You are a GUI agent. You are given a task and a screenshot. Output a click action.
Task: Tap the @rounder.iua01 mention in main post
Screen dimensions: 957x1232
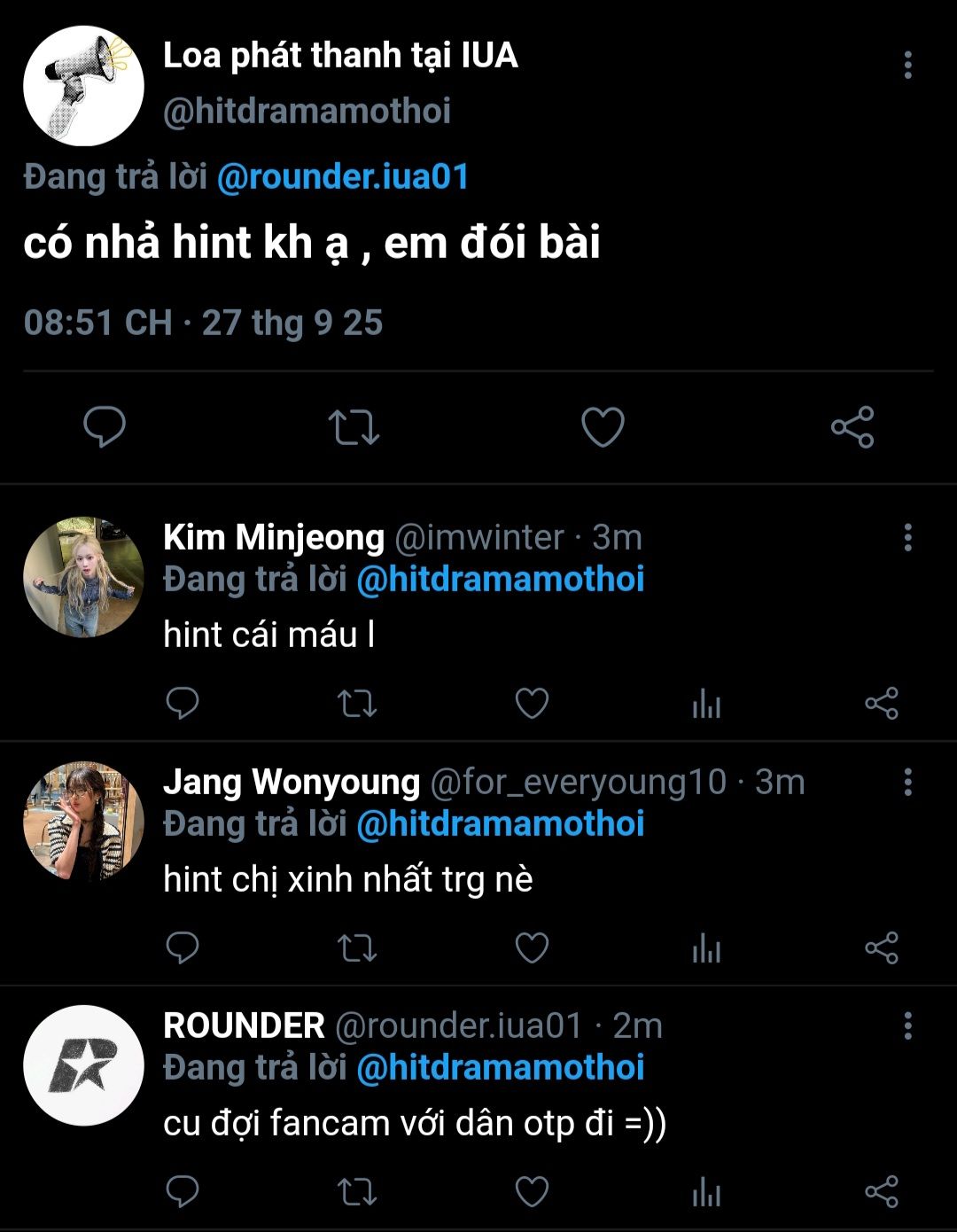[342, 176]
